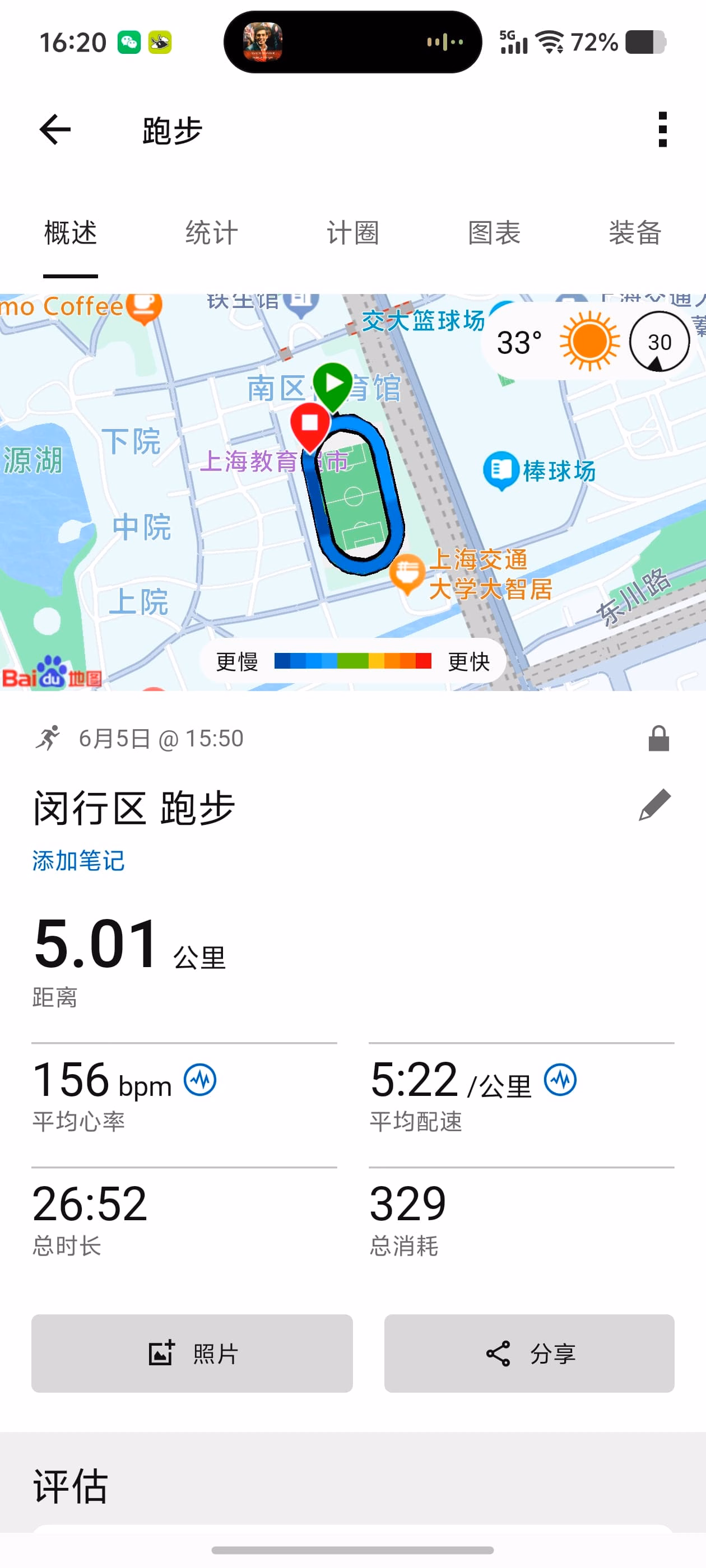
Task: Select the 装备 tab
Action: tap(635, 233)
